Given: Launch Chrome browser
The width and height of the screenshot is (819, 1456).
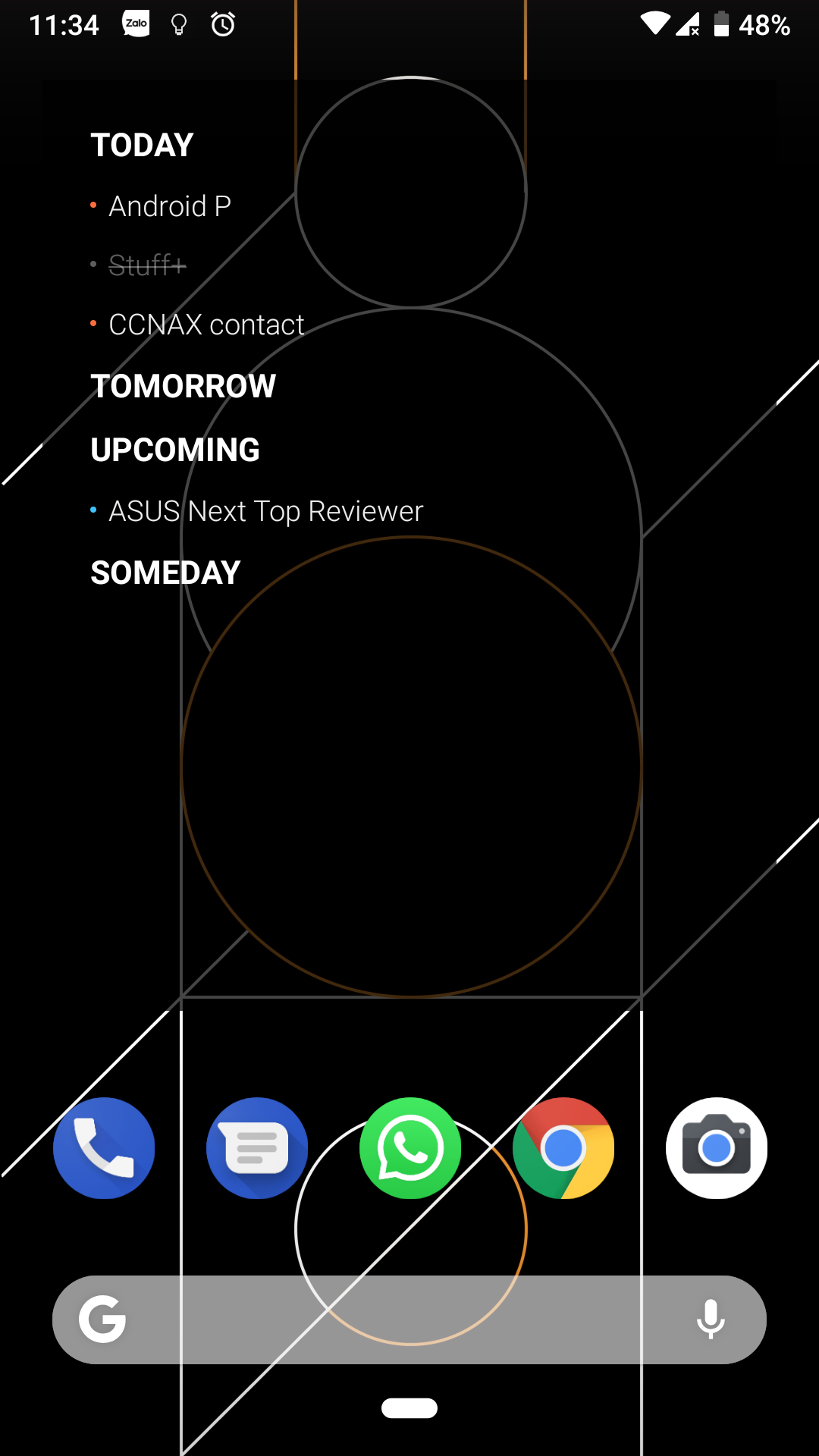Looking at the screenshot, I should coord(563,1147).
